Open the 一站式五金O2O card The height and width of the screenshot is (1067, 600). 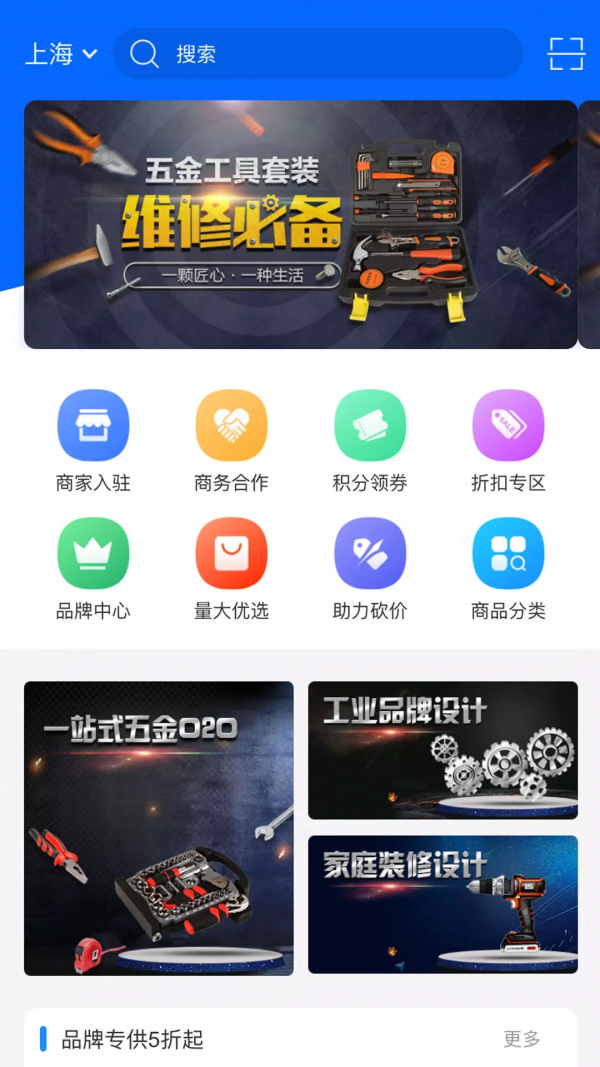tap(159, 828)
